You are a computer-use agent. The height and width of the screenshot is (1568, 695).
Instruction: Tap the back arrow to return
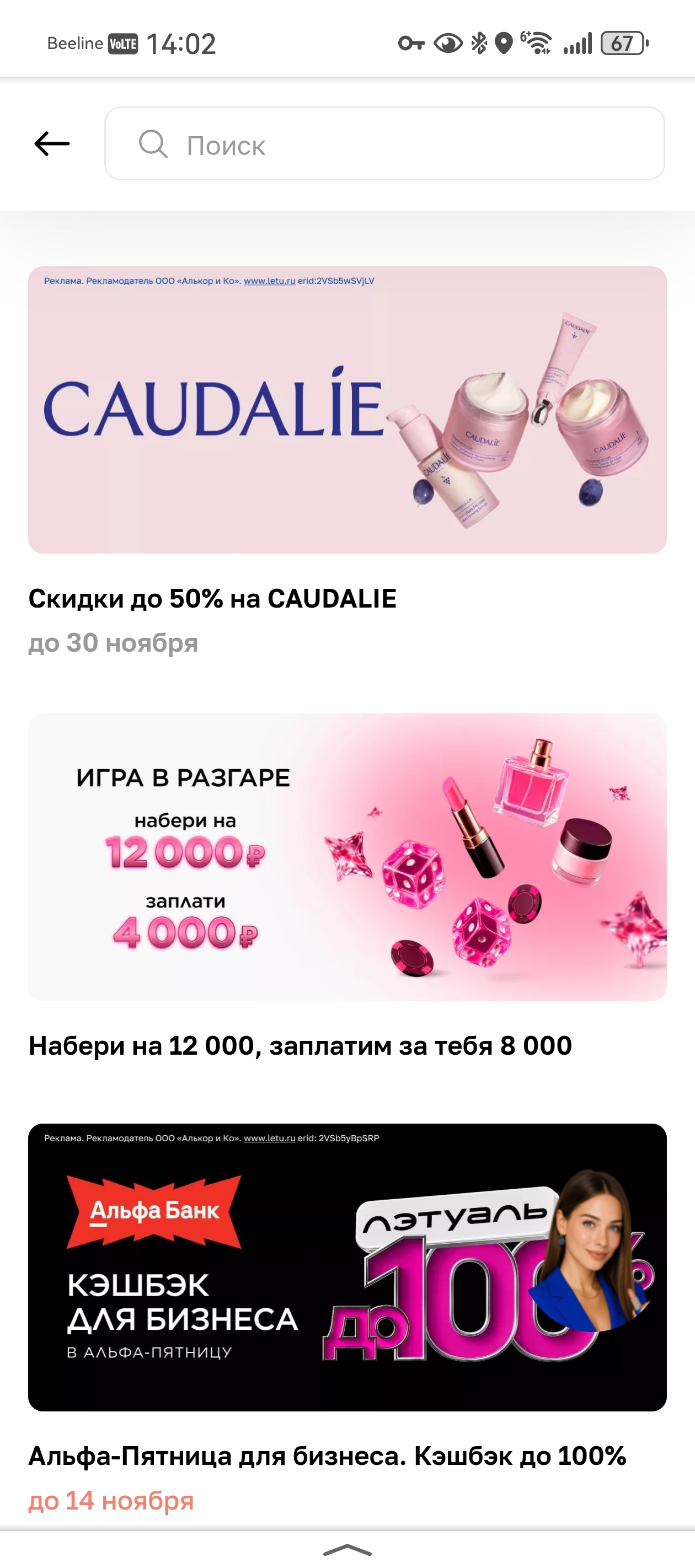coord(52,144)
